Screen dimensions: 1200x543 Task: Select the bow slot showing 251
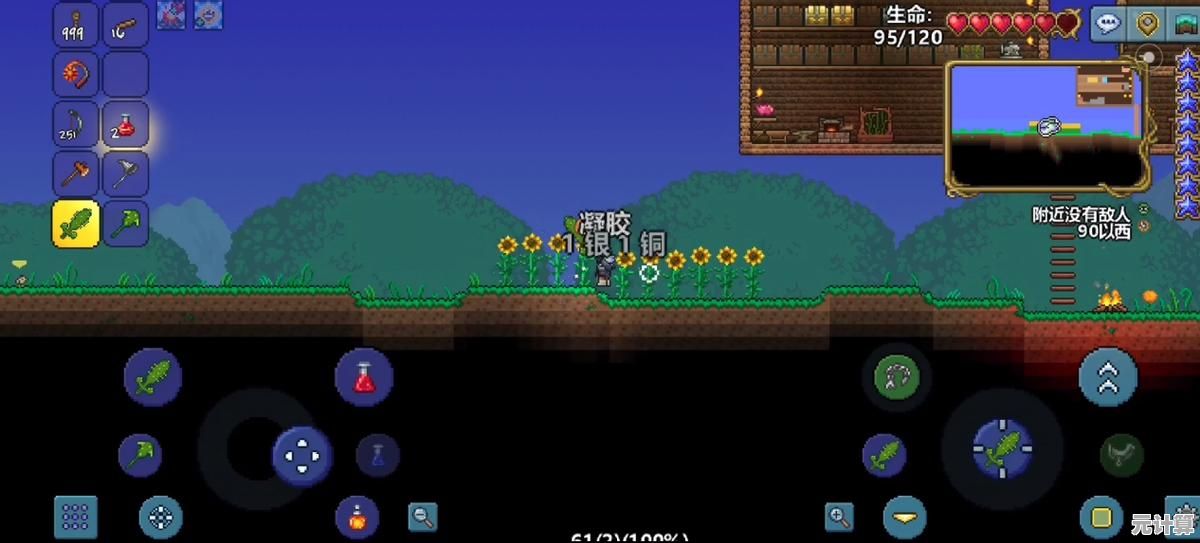coord(76,124)
